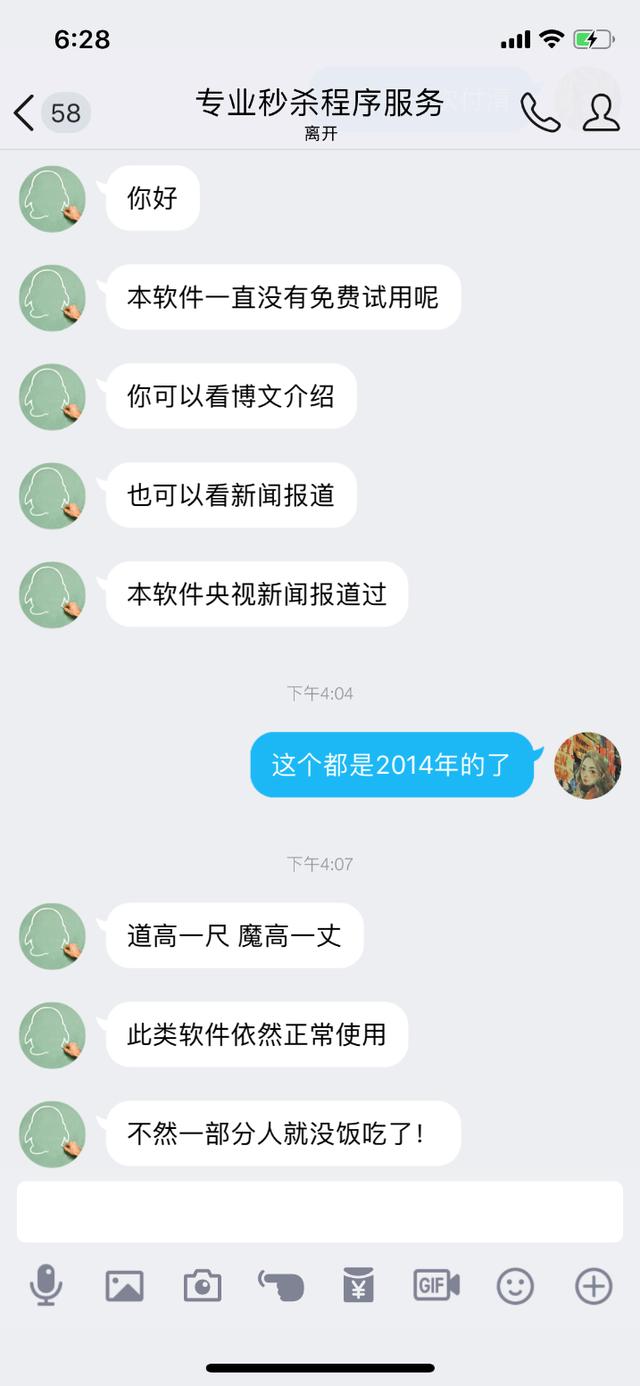The width and height of the screenshot is (640, 1386).
Task: Tap the message input field
Action: click(x=320, y=1212)
